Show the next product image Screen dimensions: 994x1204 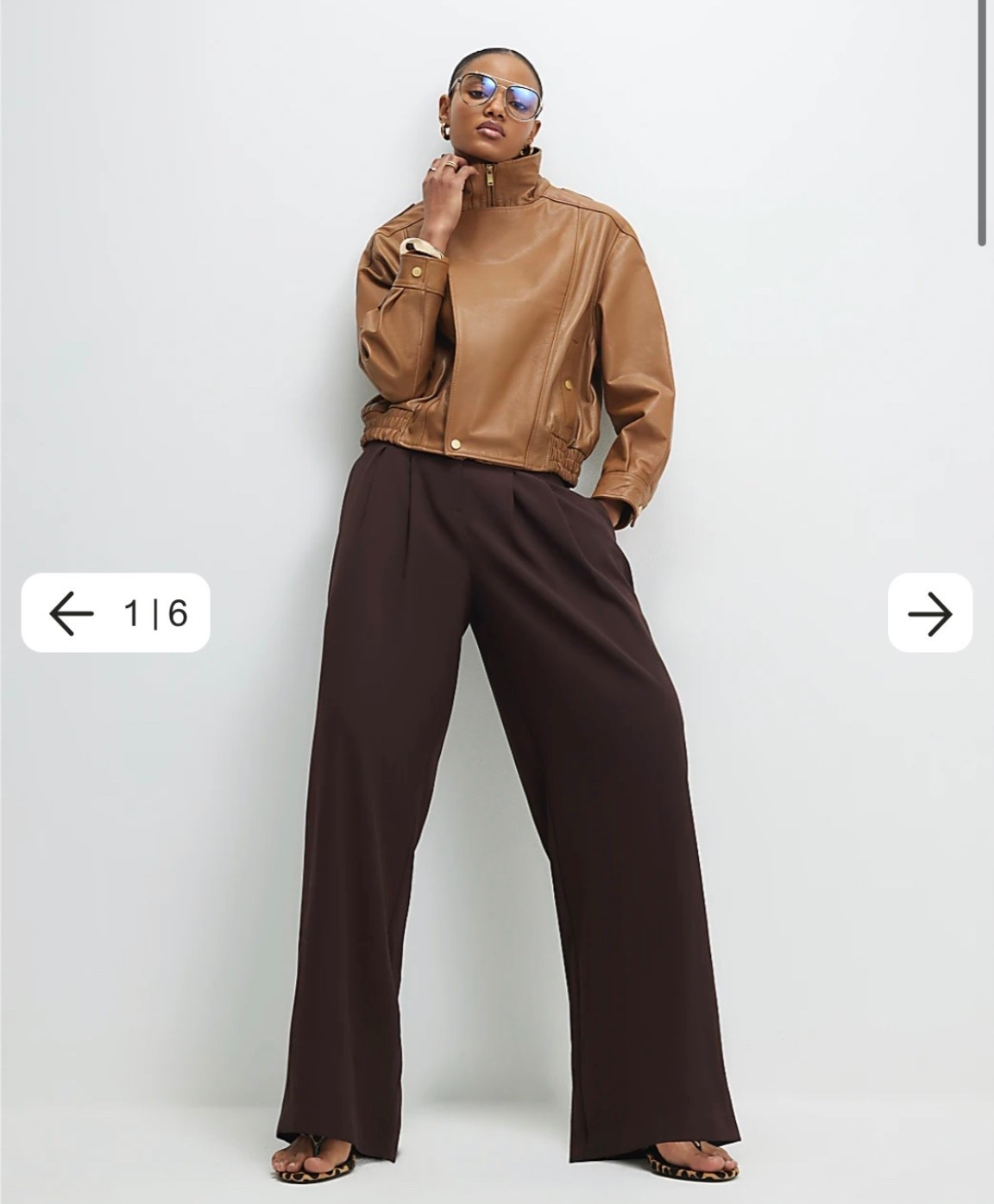(x=930, y=613)
